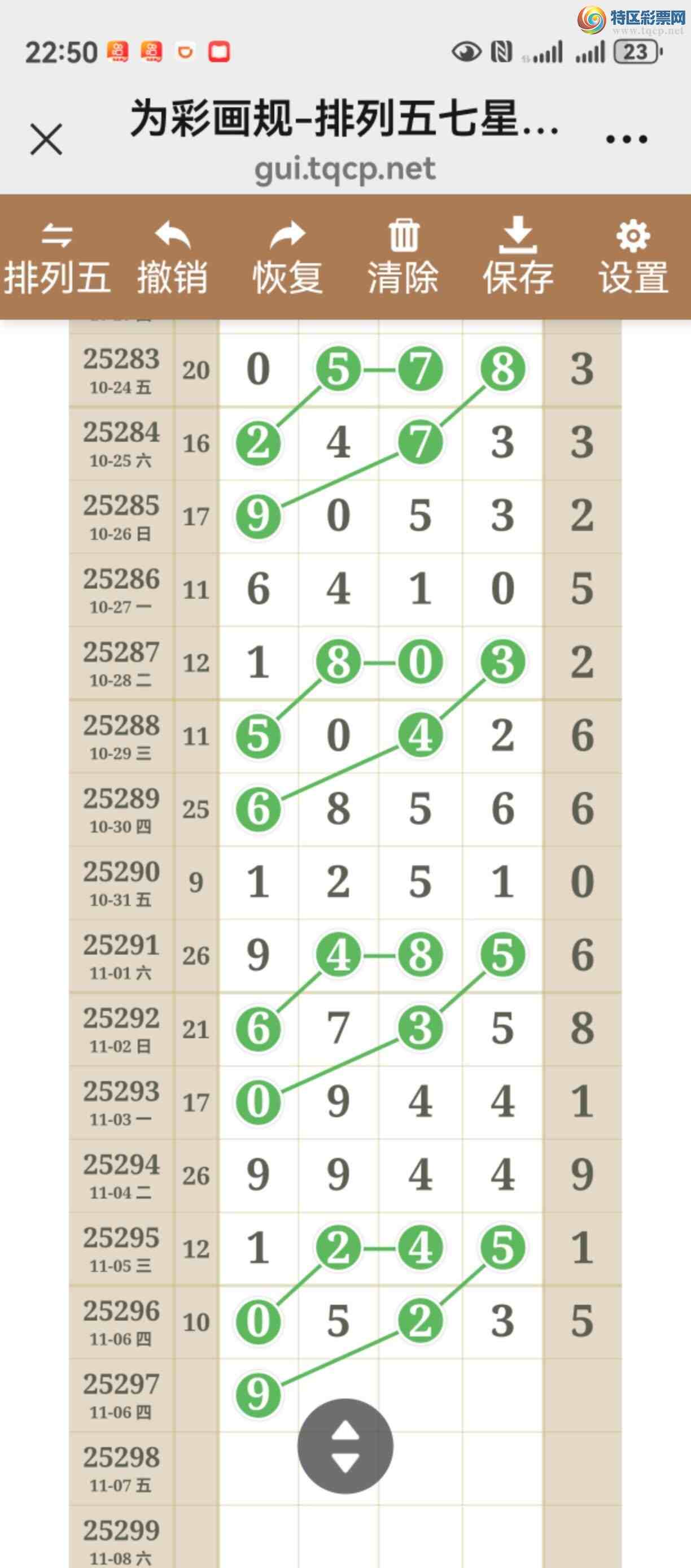Unmark circled 5 in row 25283

click(x=338, y=369)
